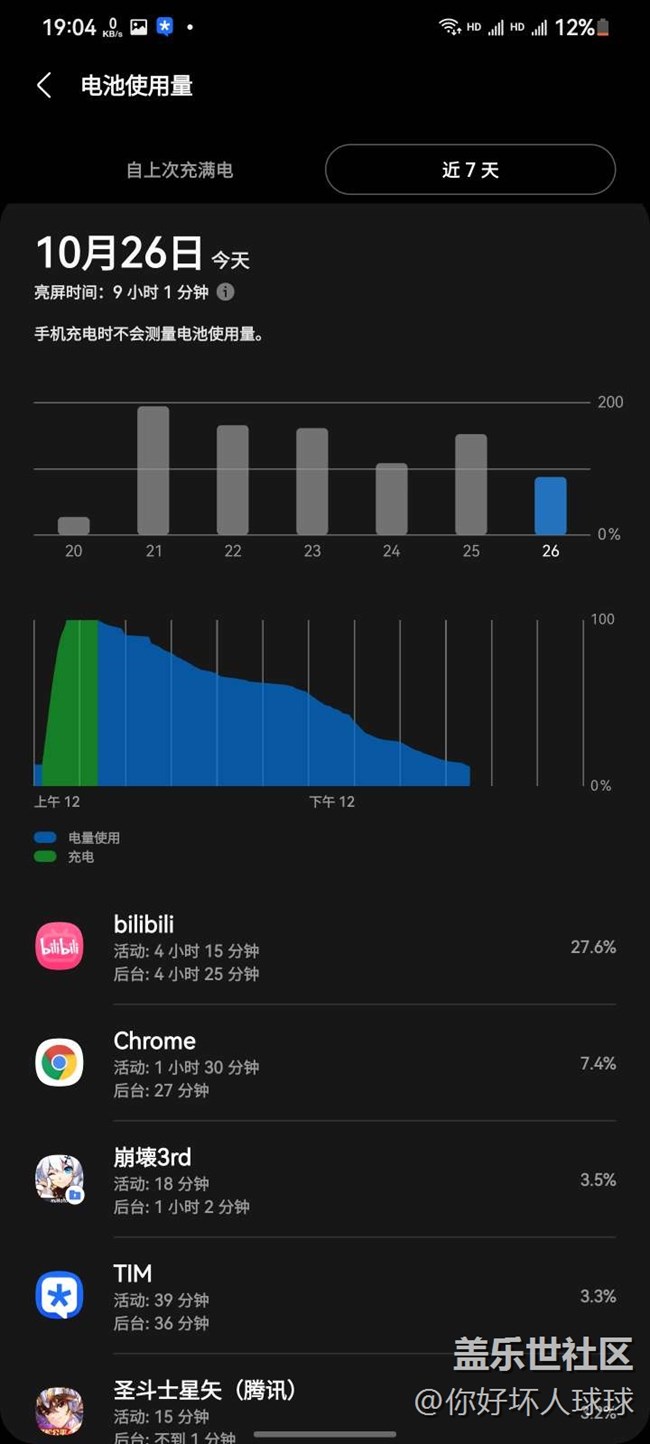The height and width of the screenshot is (1444, 650).
Task: Open the screen-on time info icon
Action: click(x=226, y=292)
